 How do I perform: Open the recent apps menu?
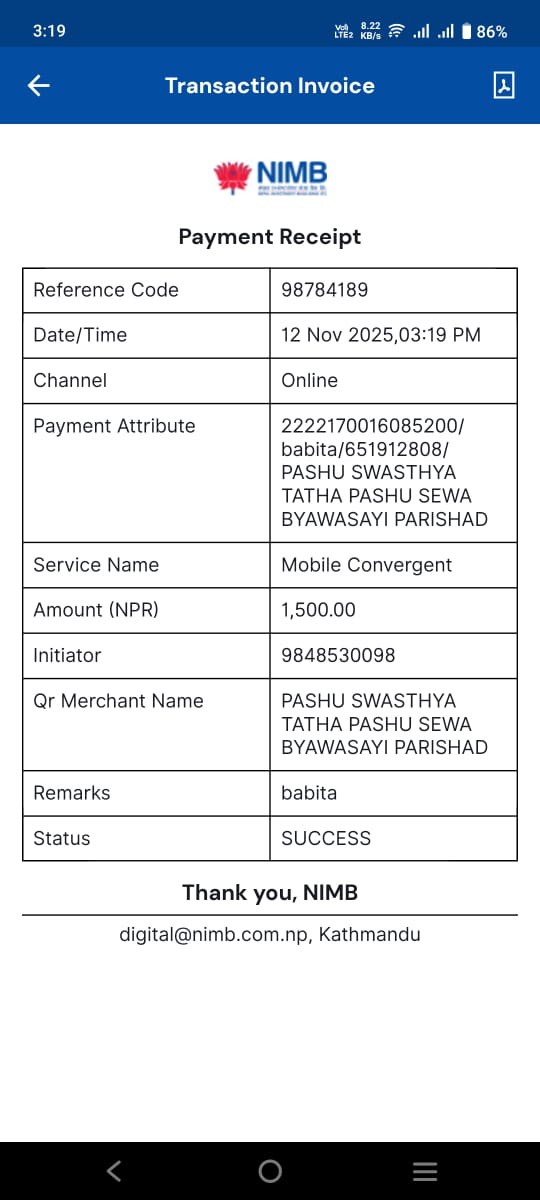pyautogui.click(x=426, y=1172)
